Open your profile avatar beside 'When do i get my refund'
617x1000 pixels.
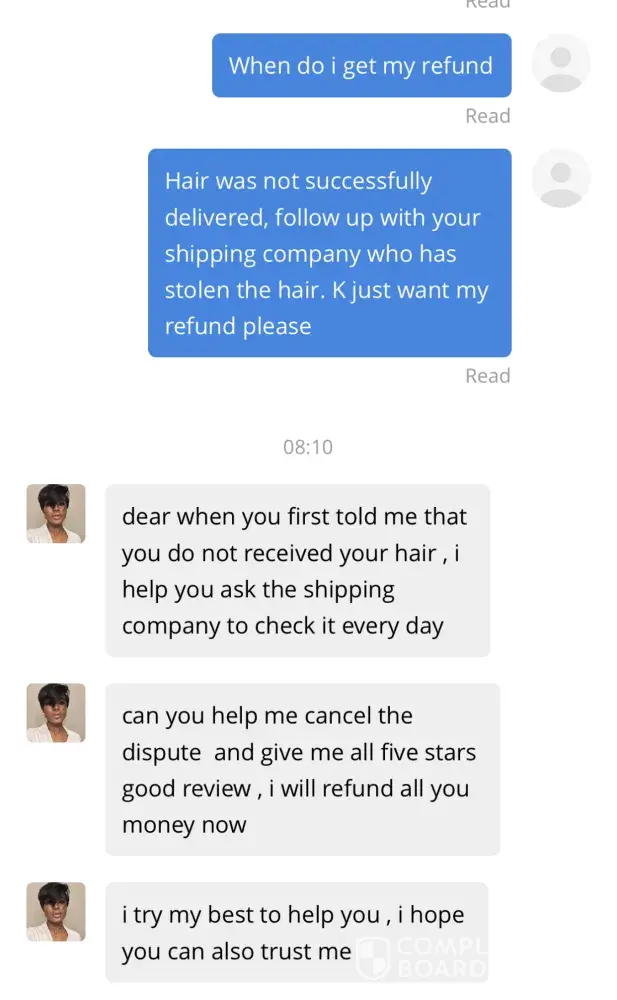561,63
